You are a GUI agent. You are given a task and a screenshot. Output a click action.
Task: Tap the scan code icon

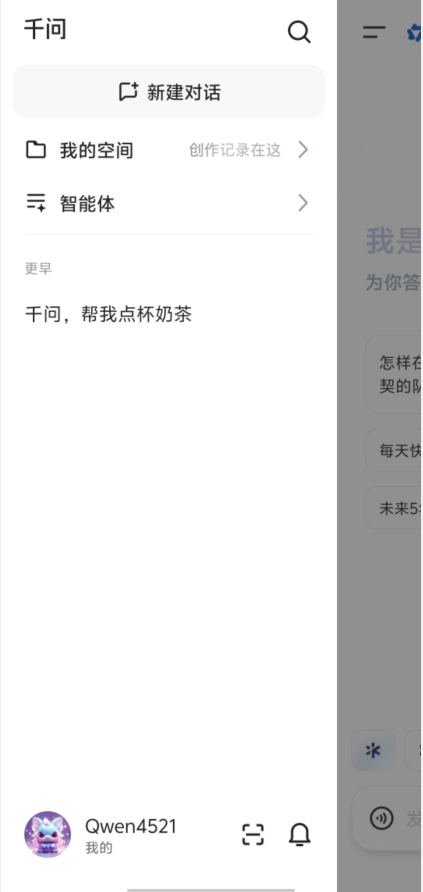click(x=253, y=835)
